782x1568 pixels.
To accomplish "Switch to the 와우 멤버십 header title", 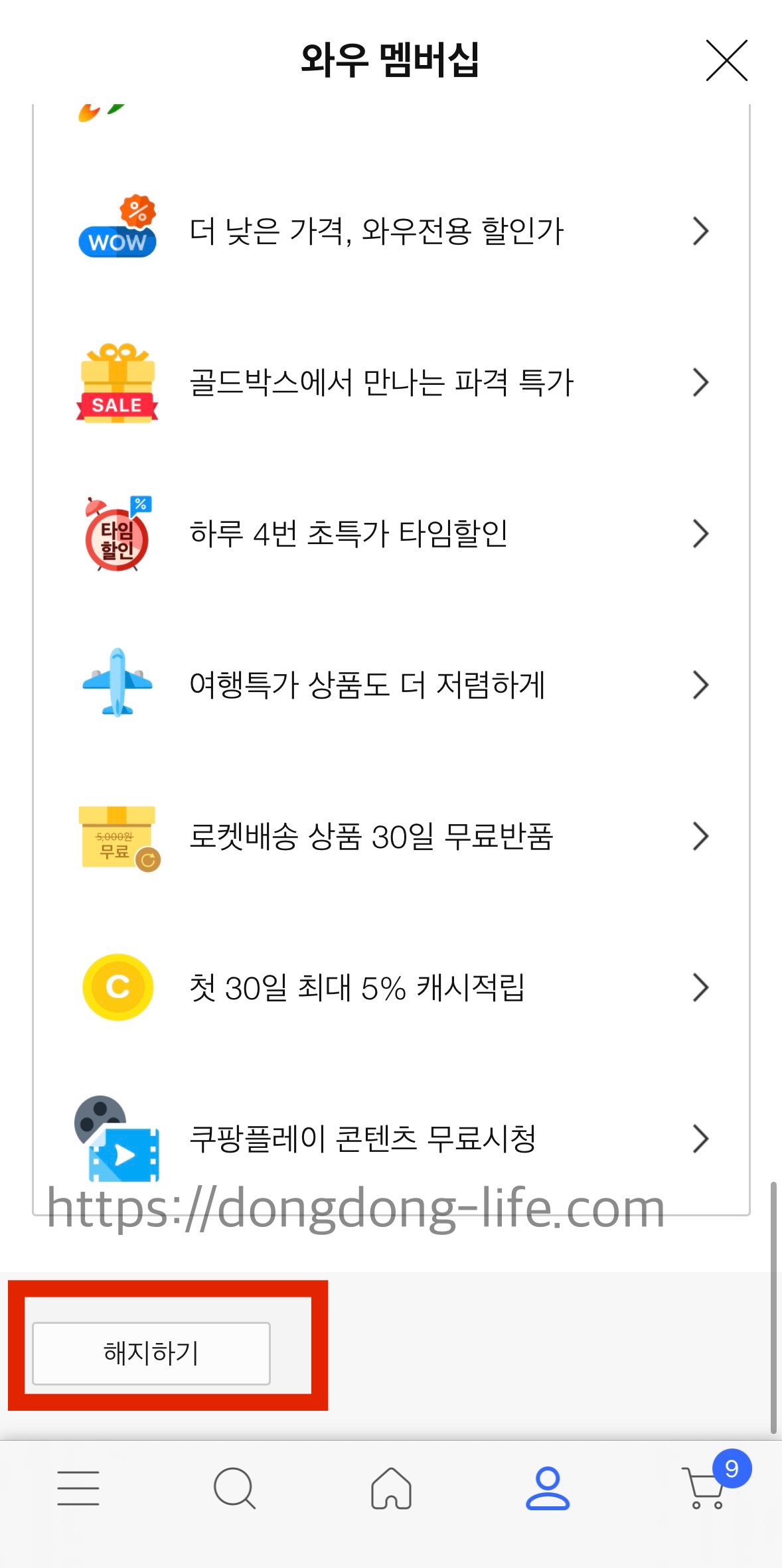I will pyautogui.click(x=391, y=59).
